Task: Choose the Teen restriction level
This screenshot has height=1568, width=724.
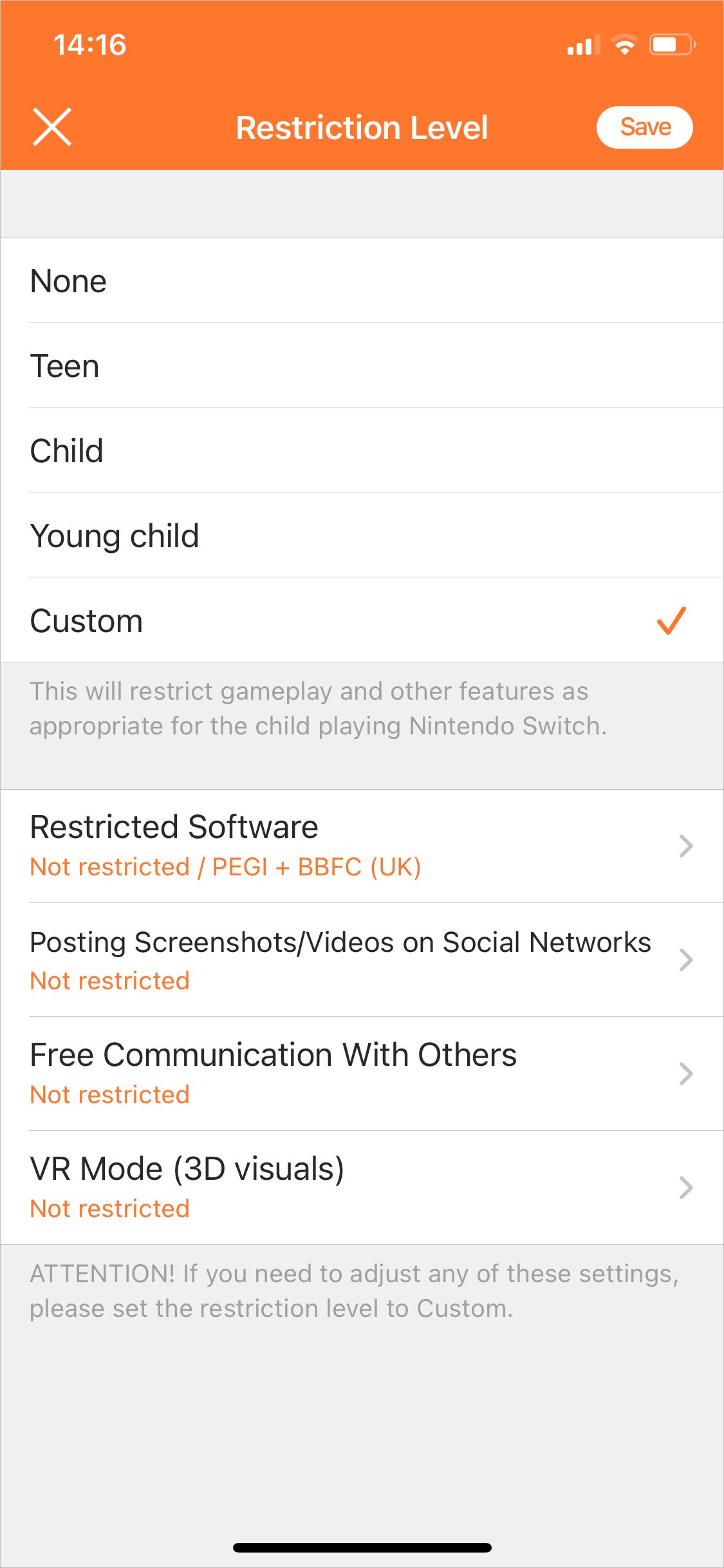Action: coord(362,366)
